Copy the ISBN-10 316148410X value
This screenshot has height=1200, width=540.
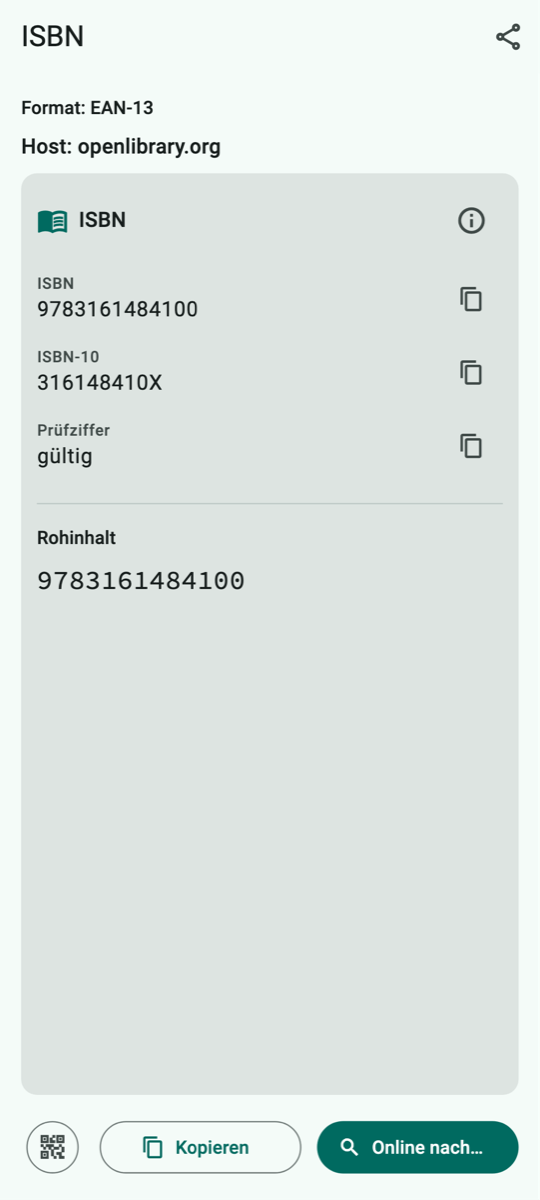click(471, 372)
